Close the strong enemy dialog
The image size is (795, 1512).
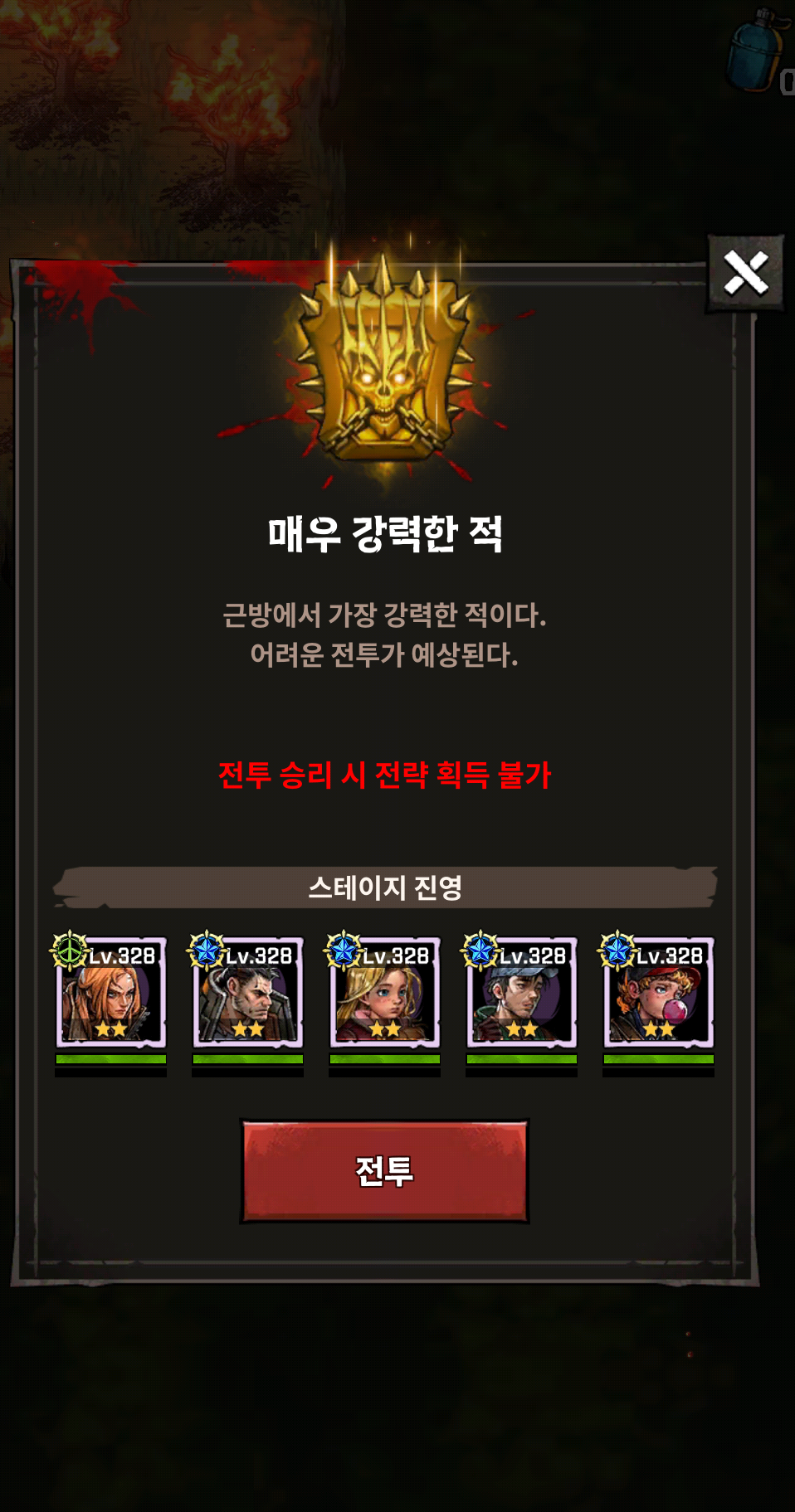tap(745, 273)
